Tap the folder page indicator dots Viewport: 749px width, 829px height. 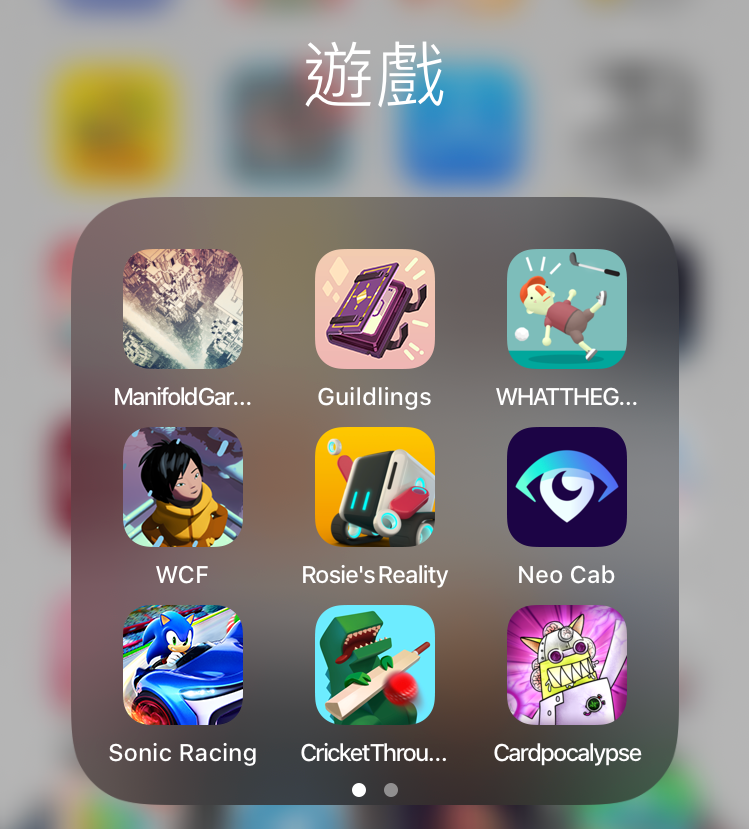pos(375,790)
